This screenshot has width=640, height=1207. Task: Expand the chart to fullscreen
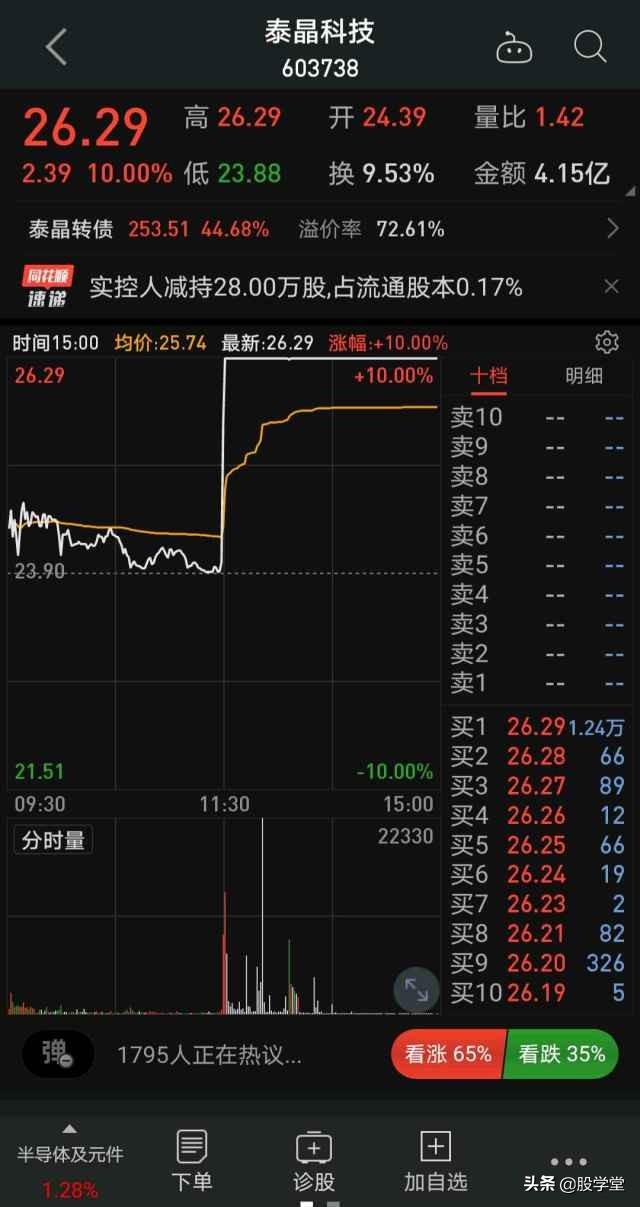[416, 990]
